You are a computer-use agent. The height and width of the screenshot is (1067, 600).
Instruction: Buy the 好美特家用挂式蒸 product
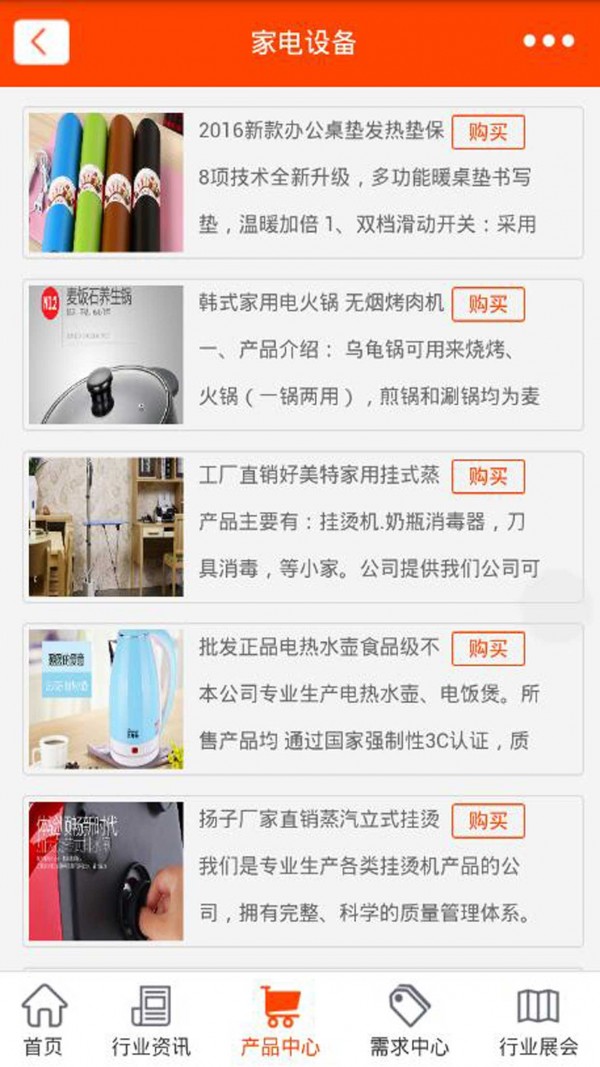pos(488,476)
